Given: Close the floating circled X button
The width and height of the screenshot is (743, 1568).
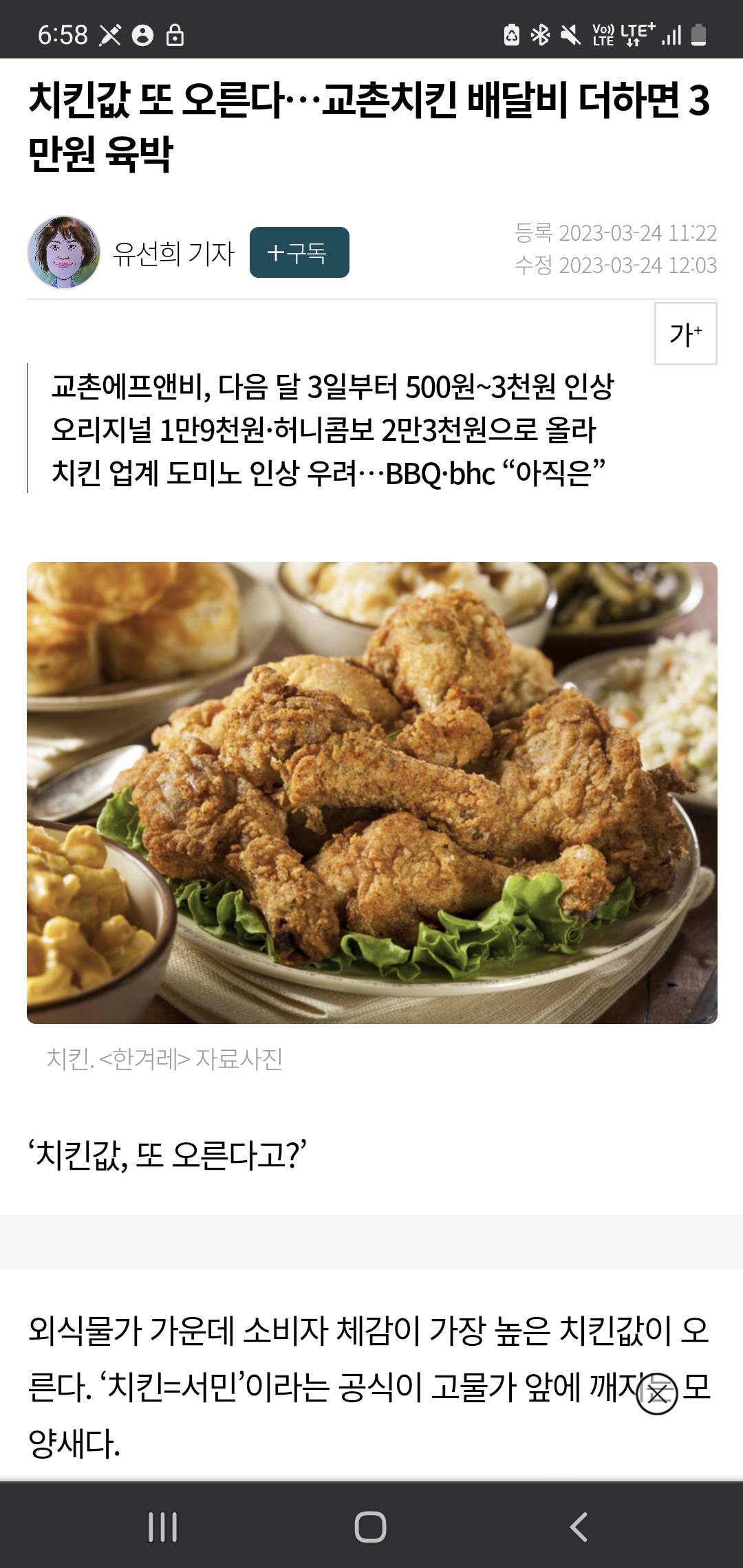Looking at the screenshot, I should 657,1394.
